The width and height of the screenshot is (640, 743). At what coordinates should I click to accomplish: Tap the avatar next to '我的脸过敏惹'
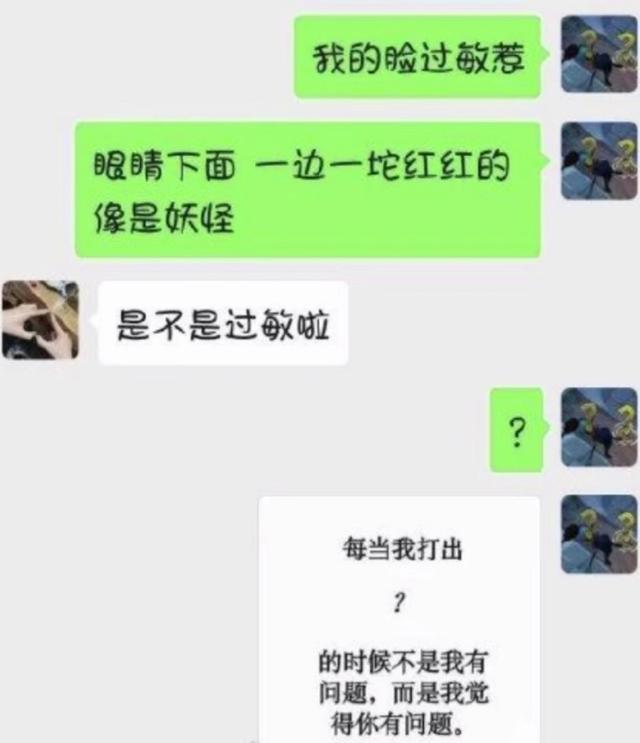click(598, 54)
